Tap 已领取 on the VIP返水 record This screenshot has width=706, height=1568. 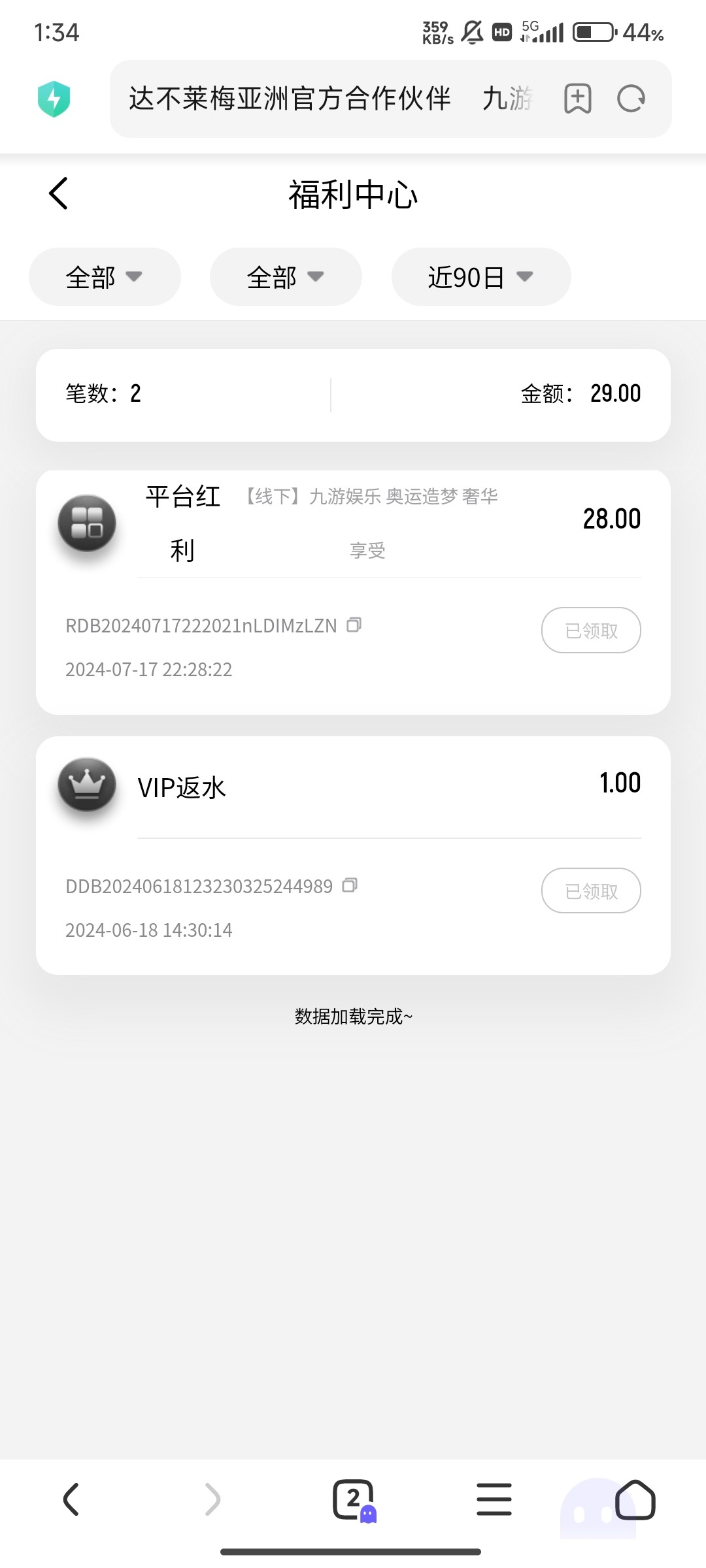point(590,891)
